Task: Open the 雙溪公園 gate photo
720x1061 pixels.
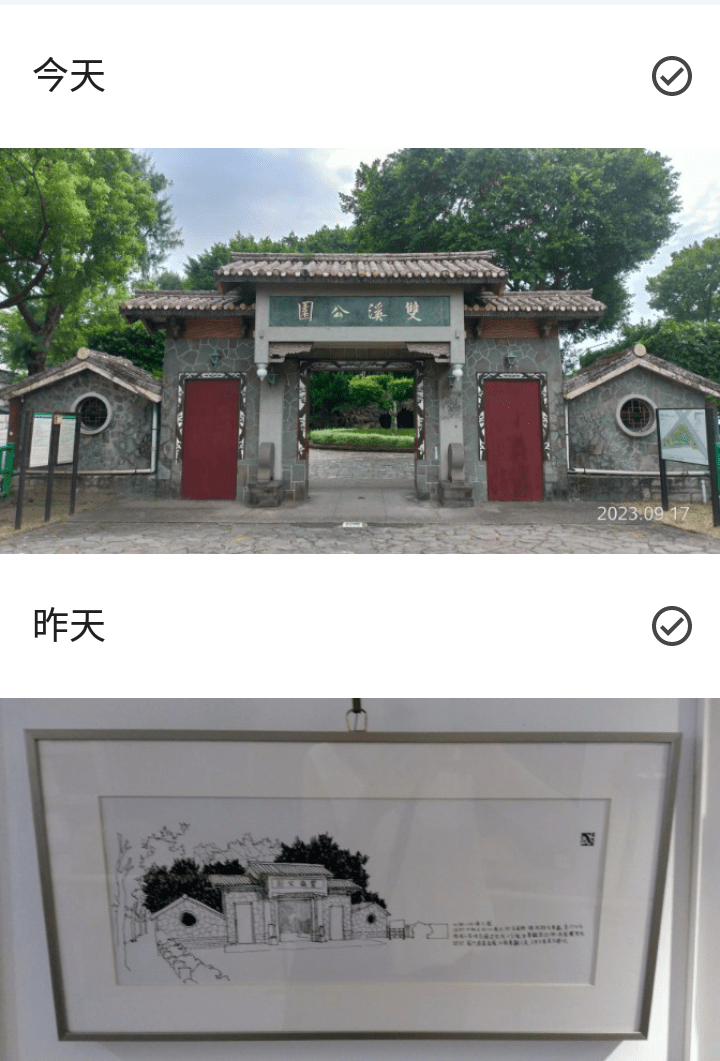Action: point(360,350)
